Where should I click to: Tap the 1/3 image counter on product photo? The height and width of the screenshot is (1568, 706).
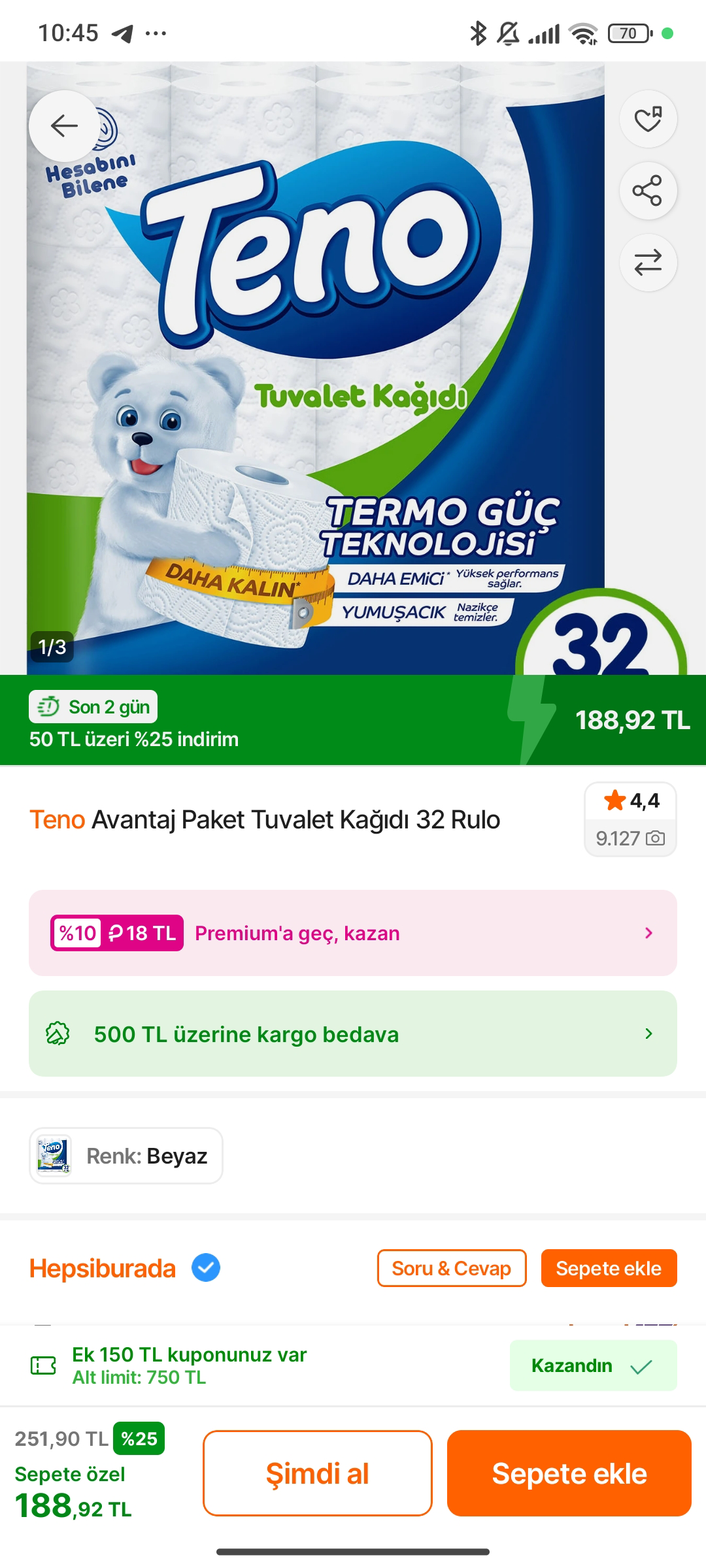(52, 647)
